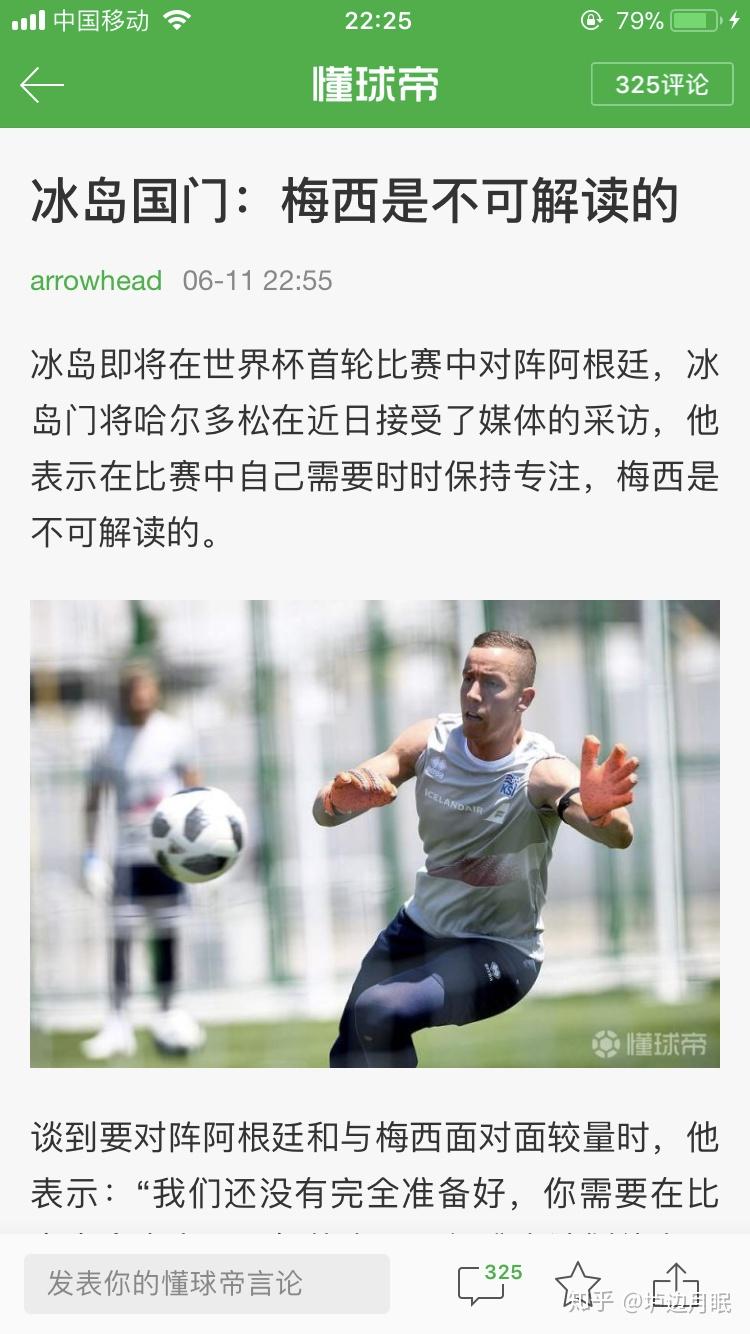The image size is (750, 1334).
Task: Tap the 发表你的懂球帝言论 comment field
Action: [x=207, y=1283]
